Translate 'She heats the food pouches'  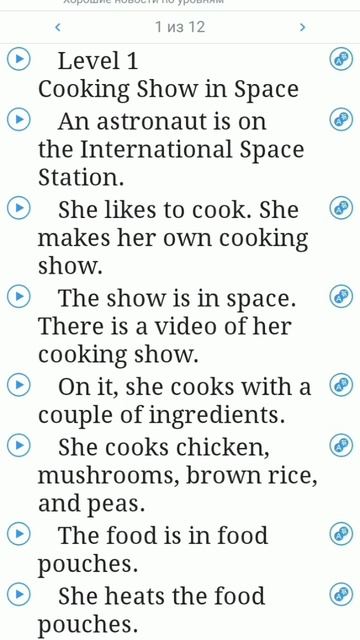pyautogui.click(x=341, y=594)
